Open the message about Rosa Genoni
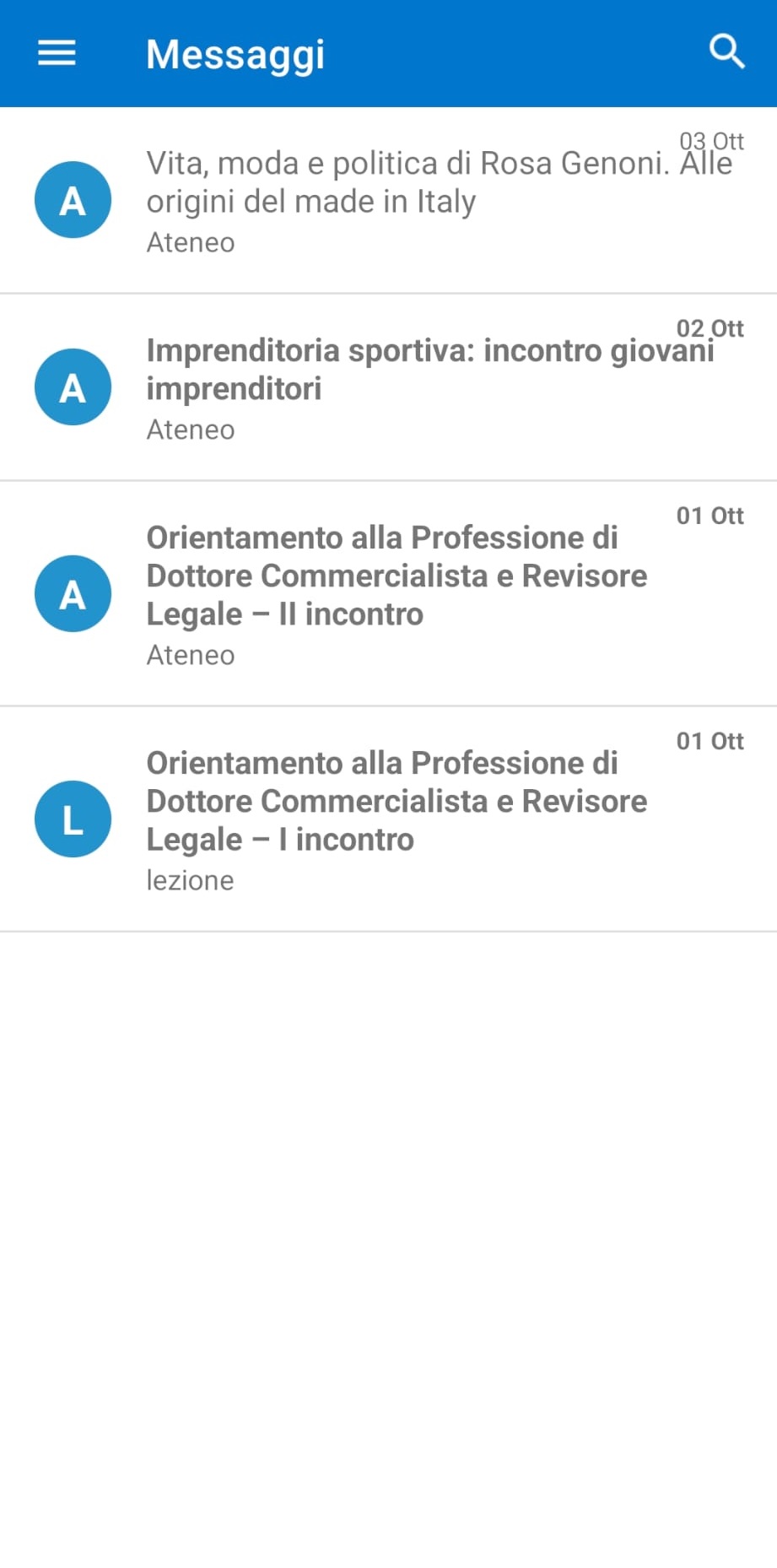Image resolution: width=777 pixels, height=1568 pixels. pyautogui.click(x=388, y=201)
